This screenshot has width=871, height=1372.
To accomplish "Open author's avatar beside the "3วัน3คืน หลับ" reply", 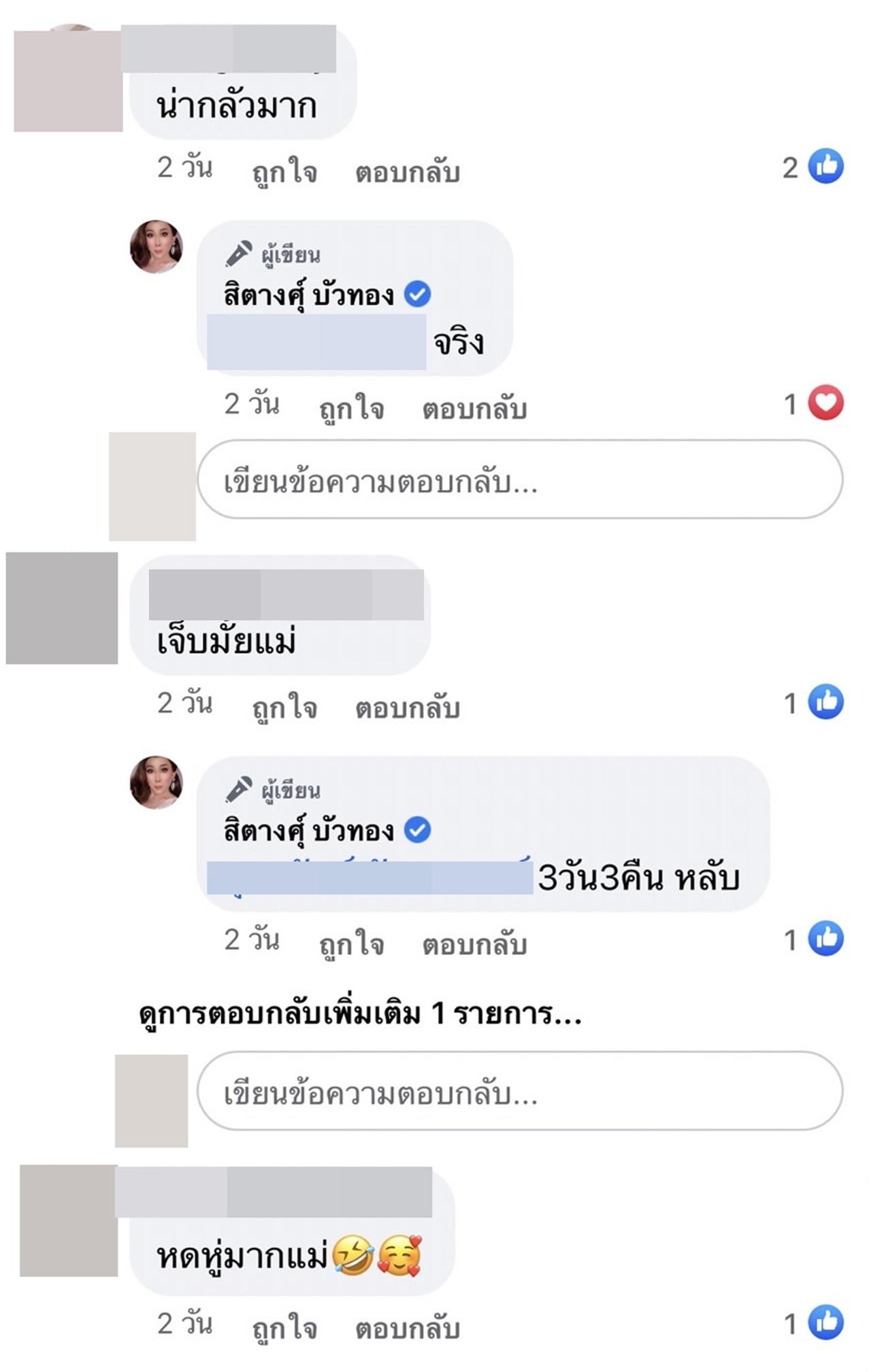I will click(157, 782).
